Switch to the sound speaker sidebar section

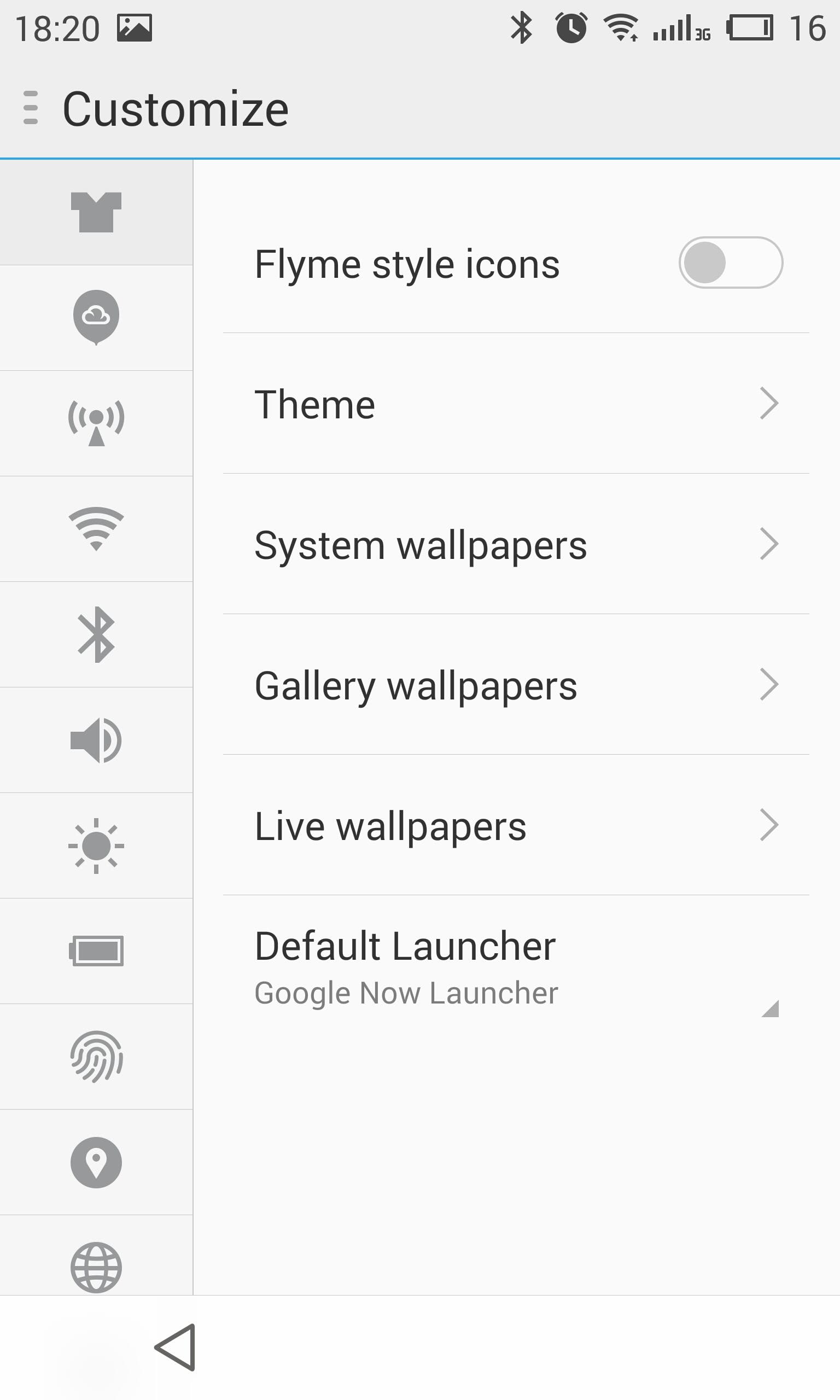coord(96,740)
